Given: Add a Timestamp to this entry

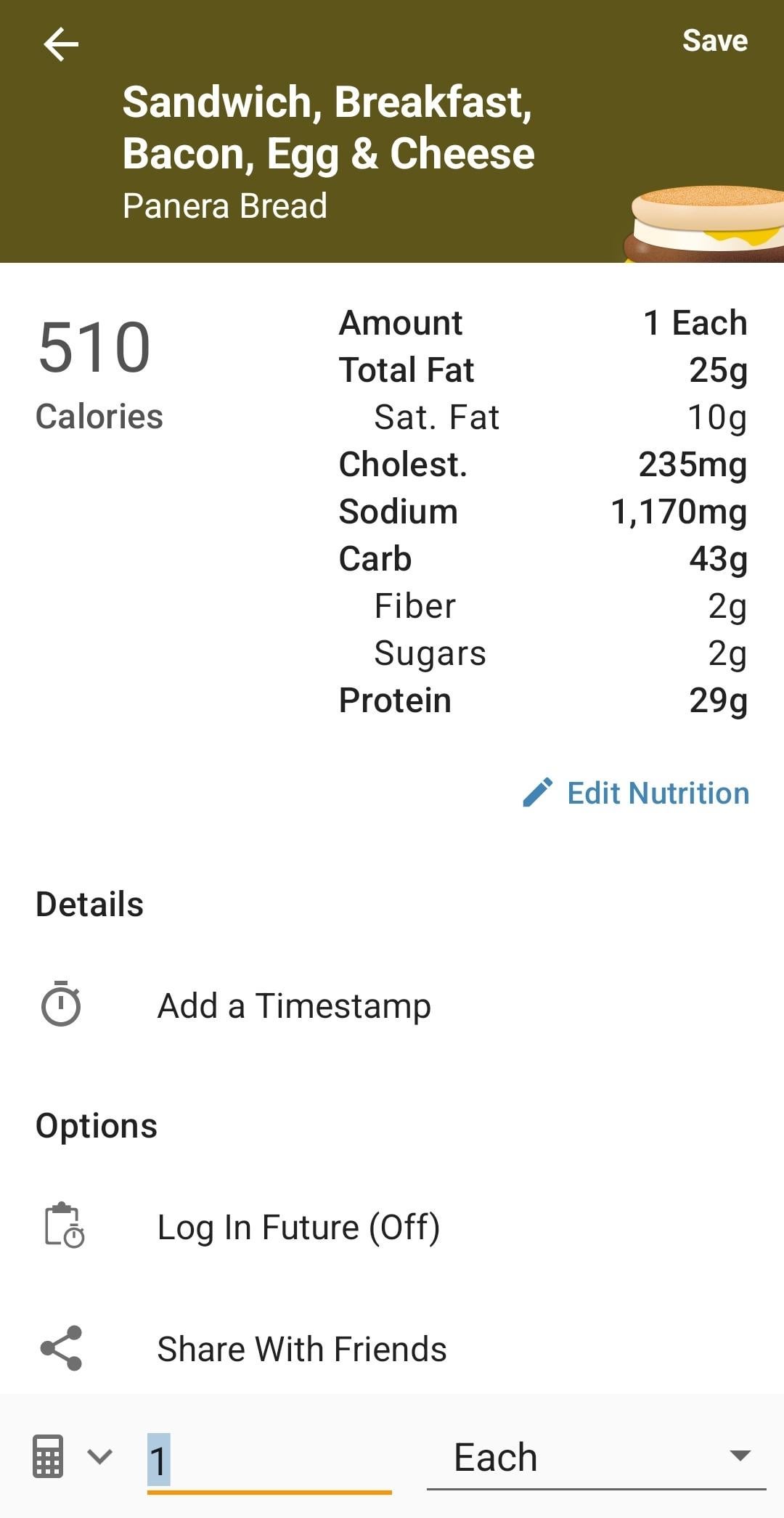Looking at the screenshot, I should (392, 1005).
